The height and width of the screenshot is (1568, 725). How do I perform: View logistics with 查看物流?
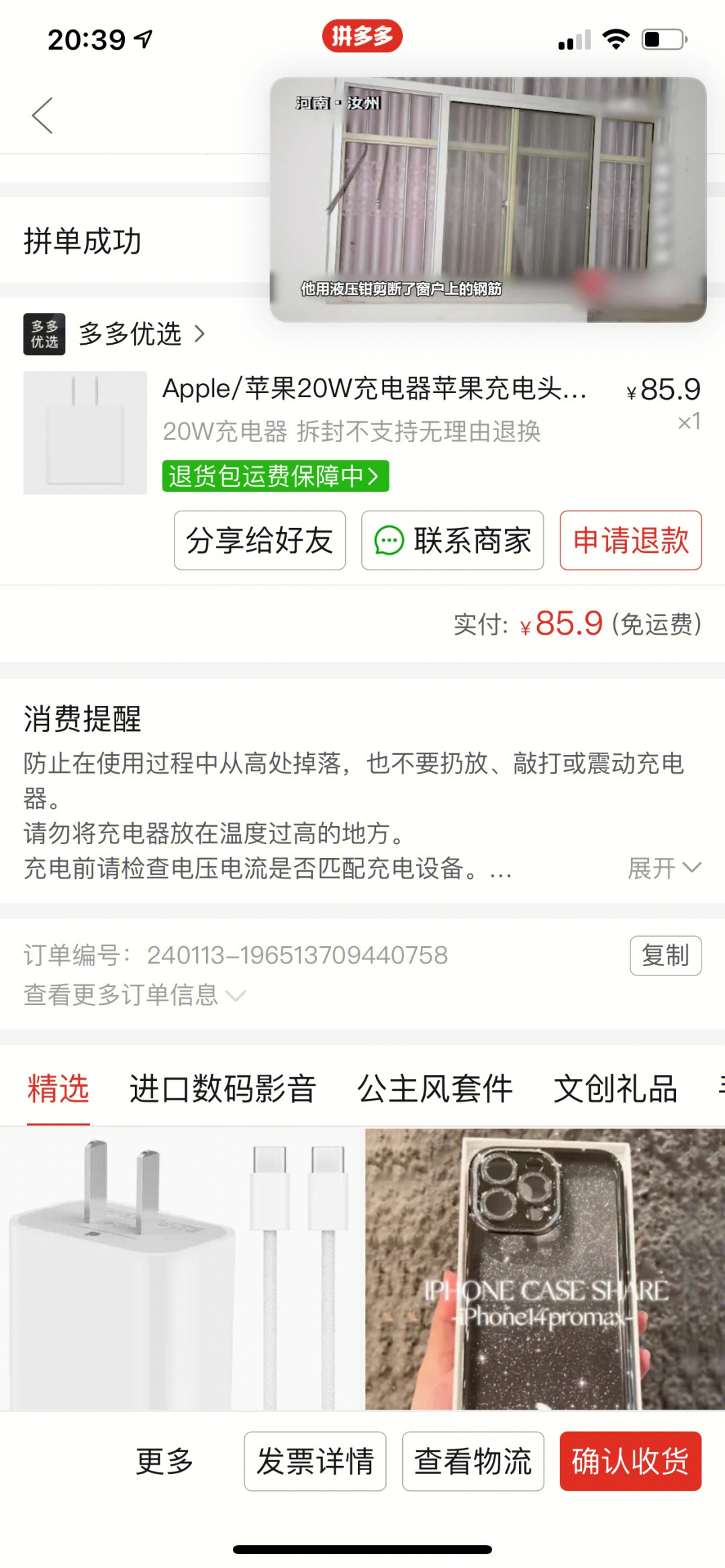pos(473,1461)
